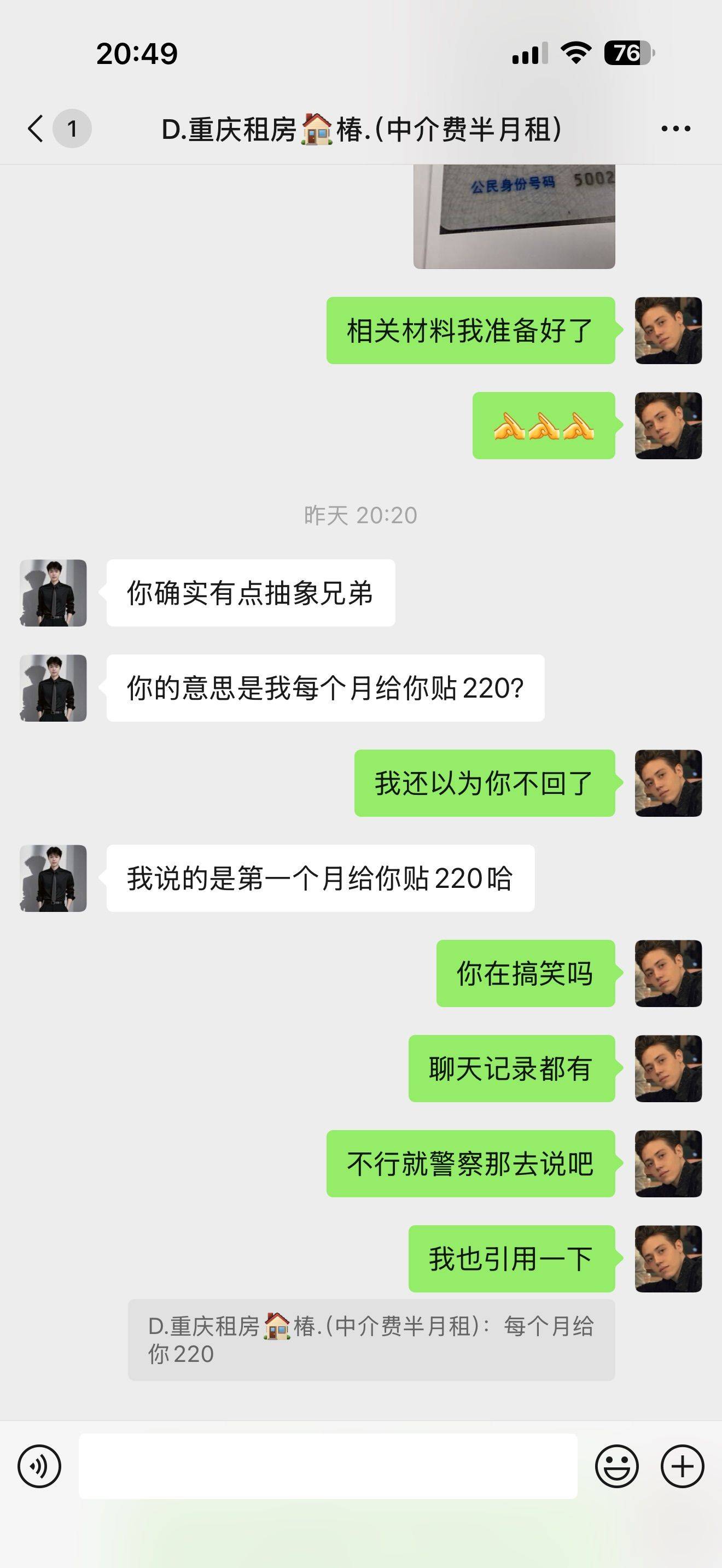Go back to the chat list
The image size is (722, 1568).
click(33, 127)
